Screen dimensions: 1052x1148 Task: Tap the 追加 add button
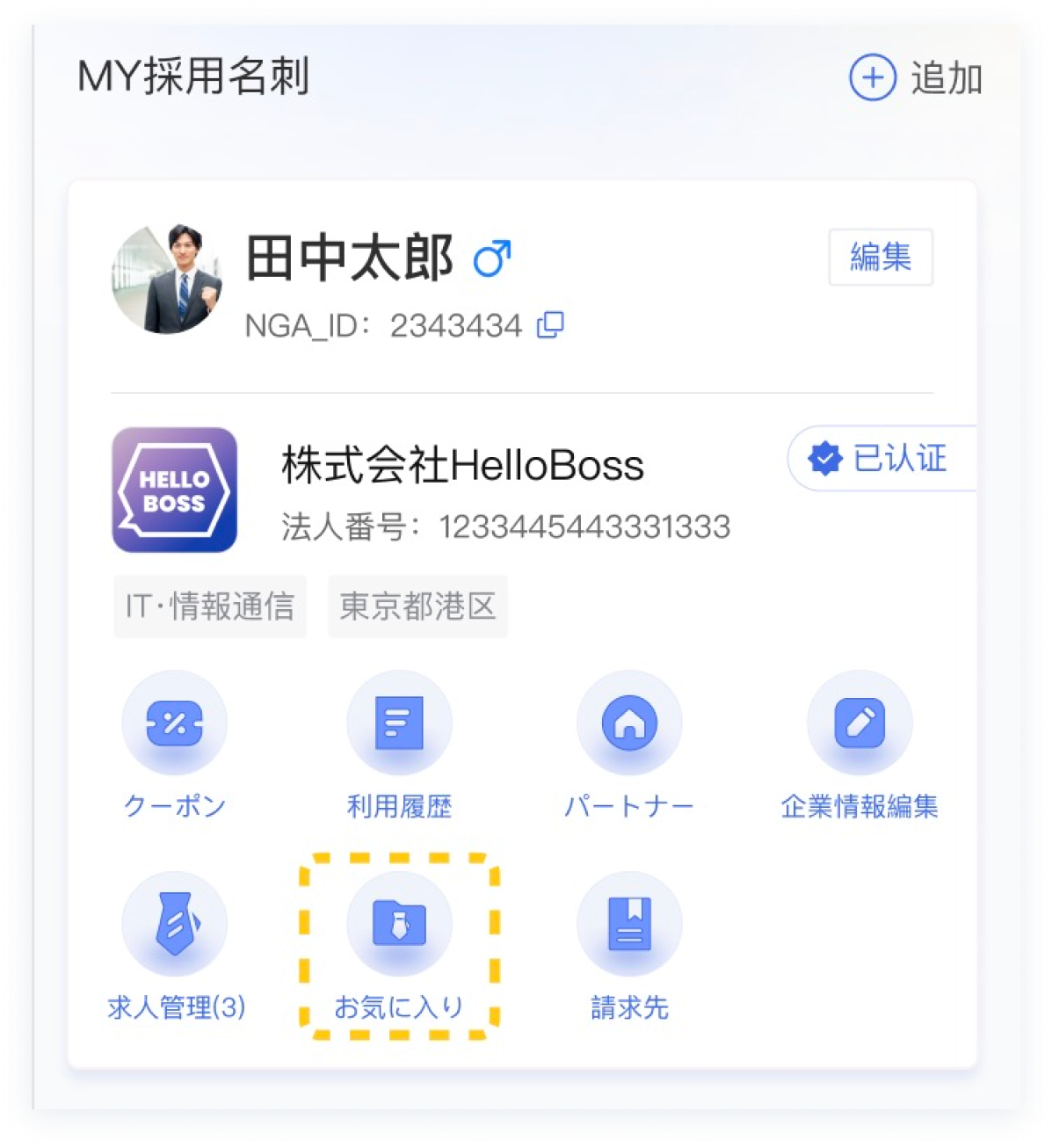click(915, 78)
